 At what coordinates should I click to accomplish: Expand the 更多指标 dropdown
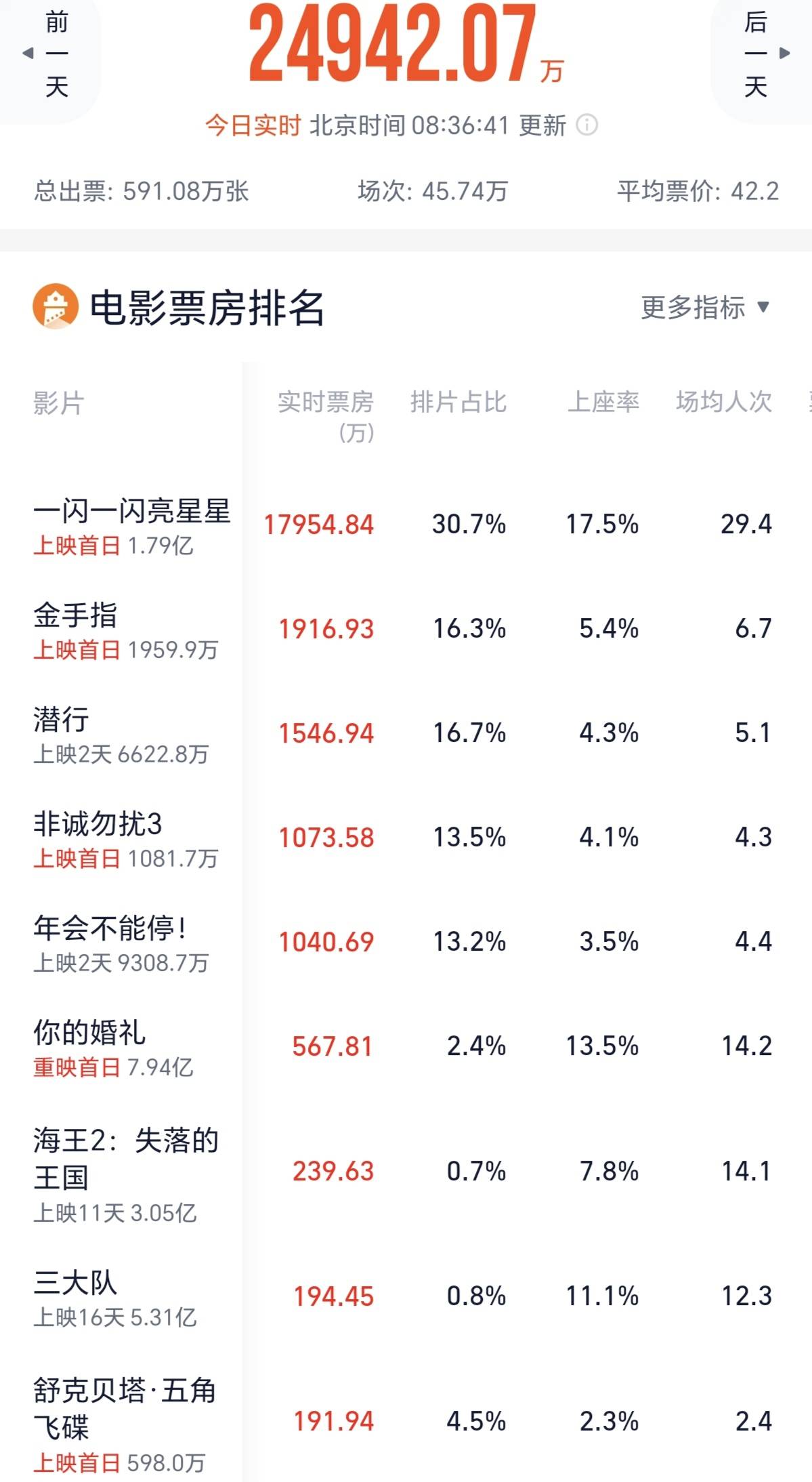[x=705, y=308]
